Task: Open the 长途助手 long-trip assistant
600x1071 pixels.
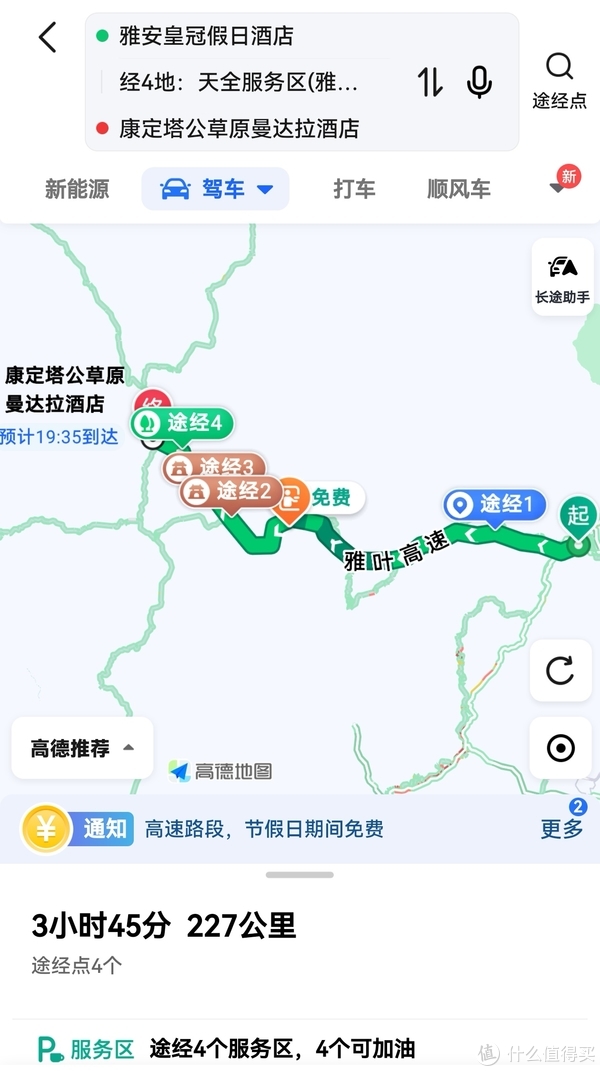Action: [x=562, y=277]
